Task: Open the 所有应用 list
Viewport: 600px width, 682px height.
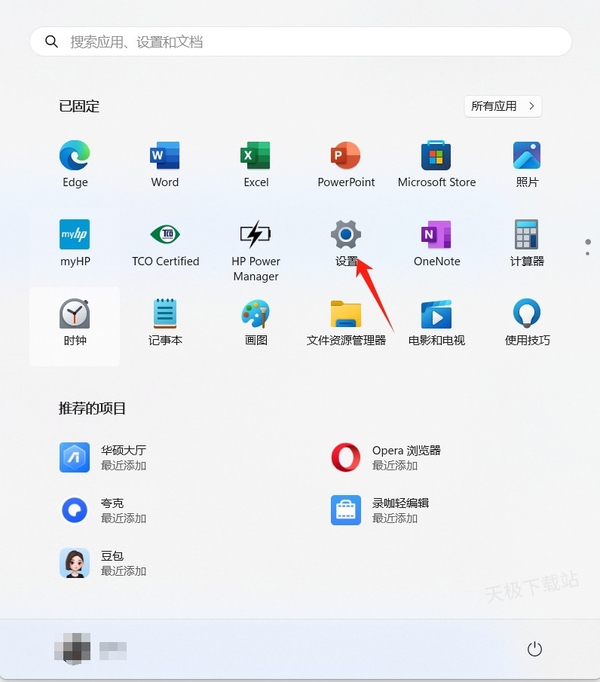Action: point(503,106)
